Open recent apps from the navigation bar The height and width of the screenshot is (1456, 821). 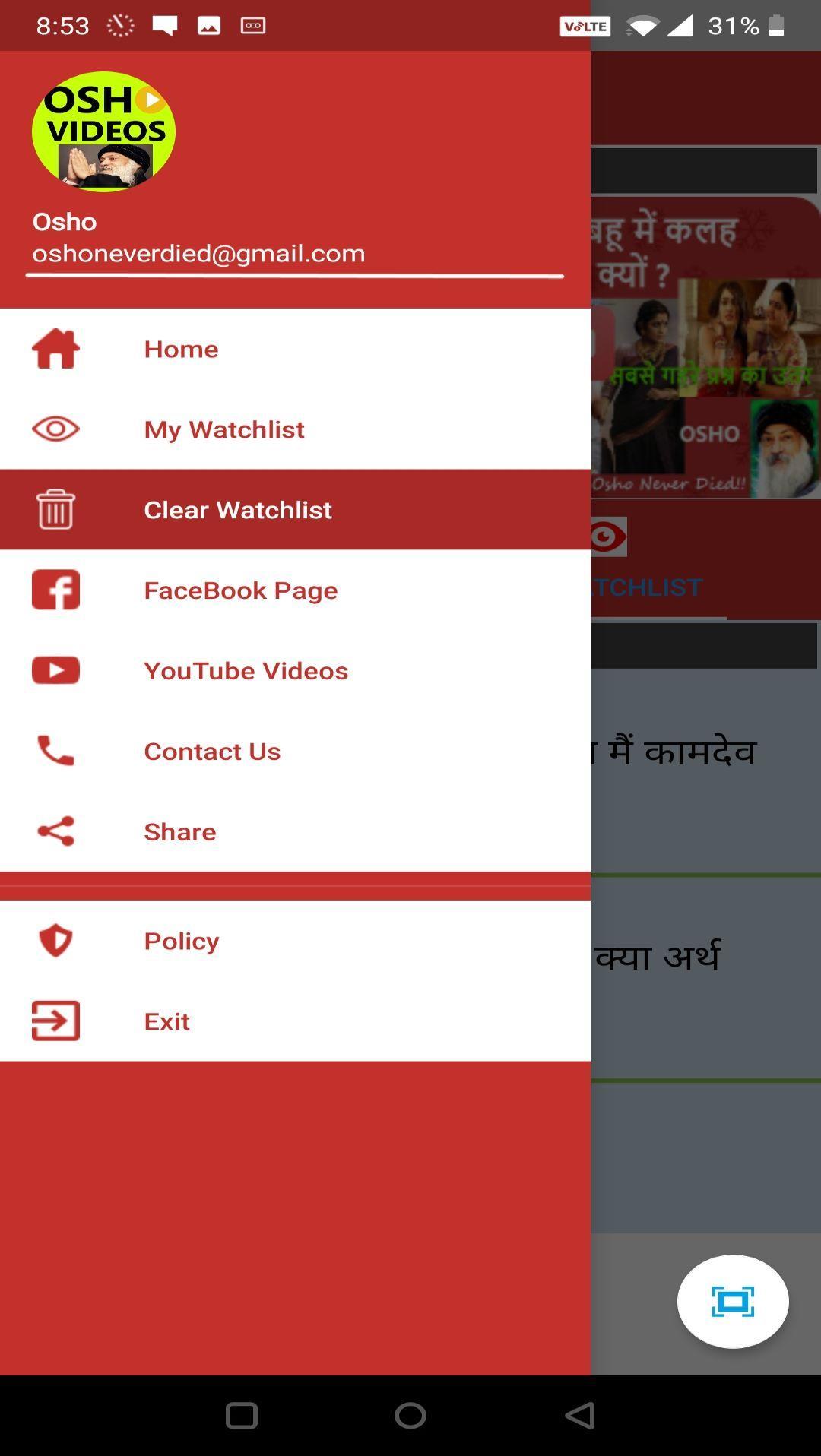point(242,1415)
